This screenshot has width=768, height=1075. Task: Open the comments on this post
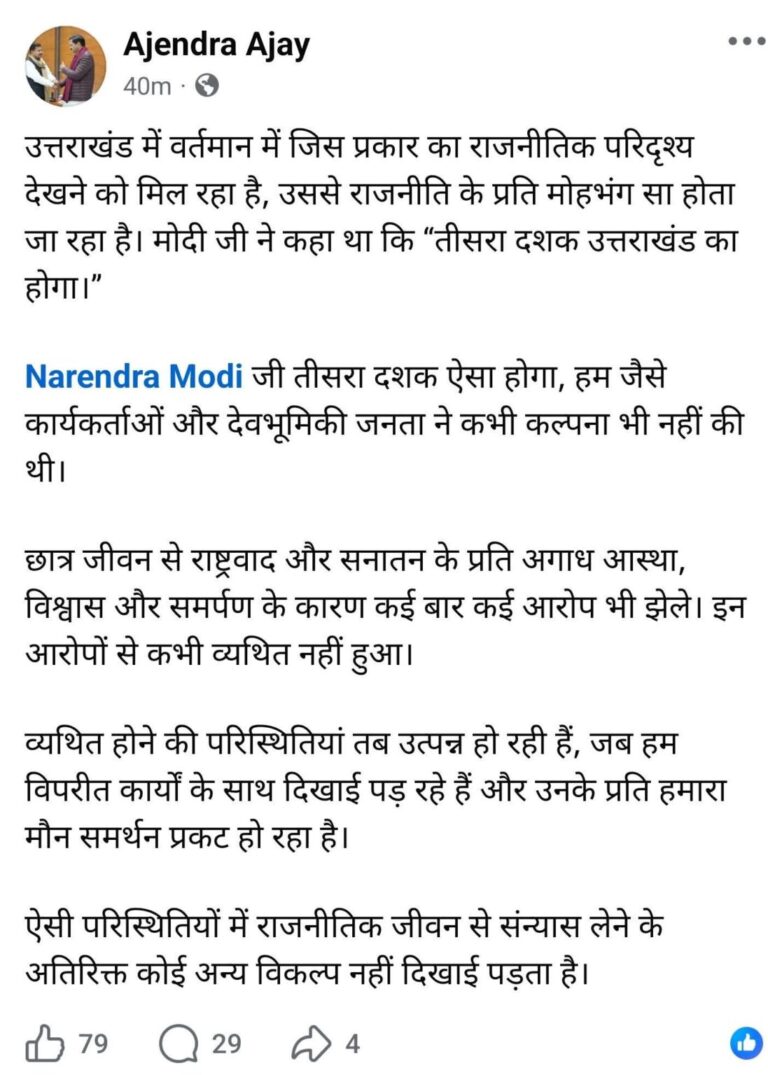click(x=179, y=1045)
